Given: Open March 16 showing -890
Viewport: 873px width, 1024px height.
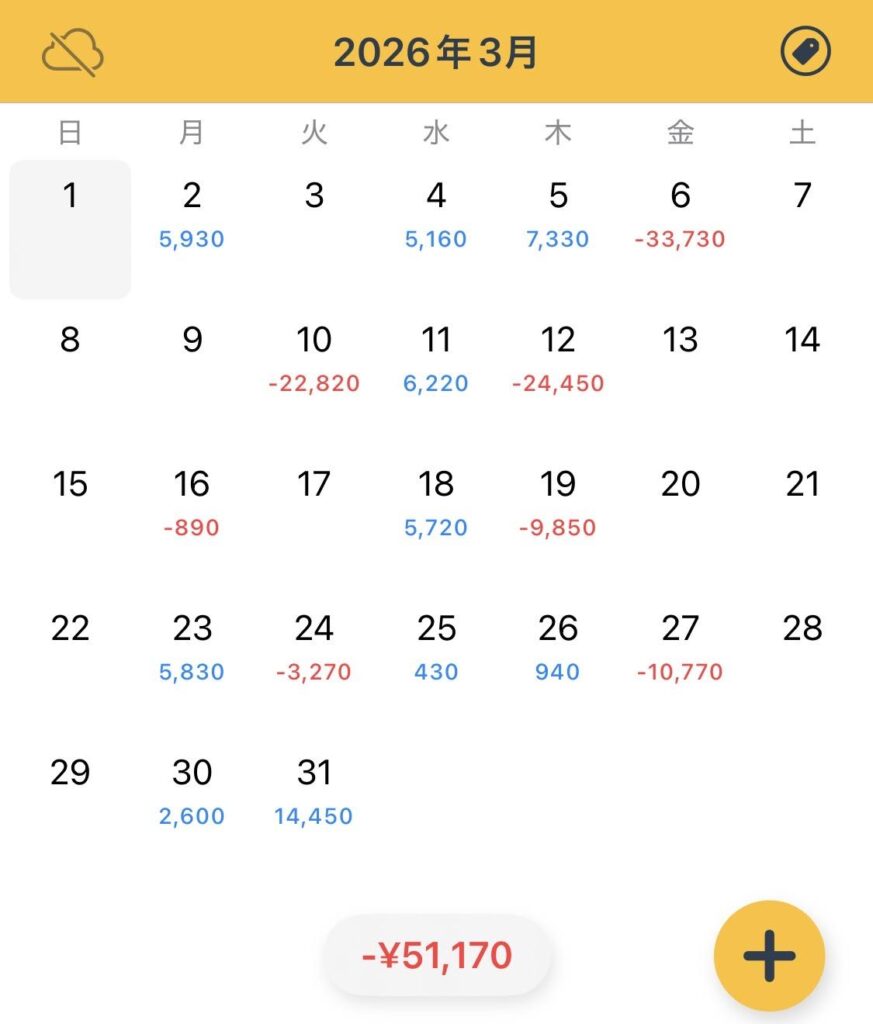Looking at the screenshot, I should tap(192, 518).
